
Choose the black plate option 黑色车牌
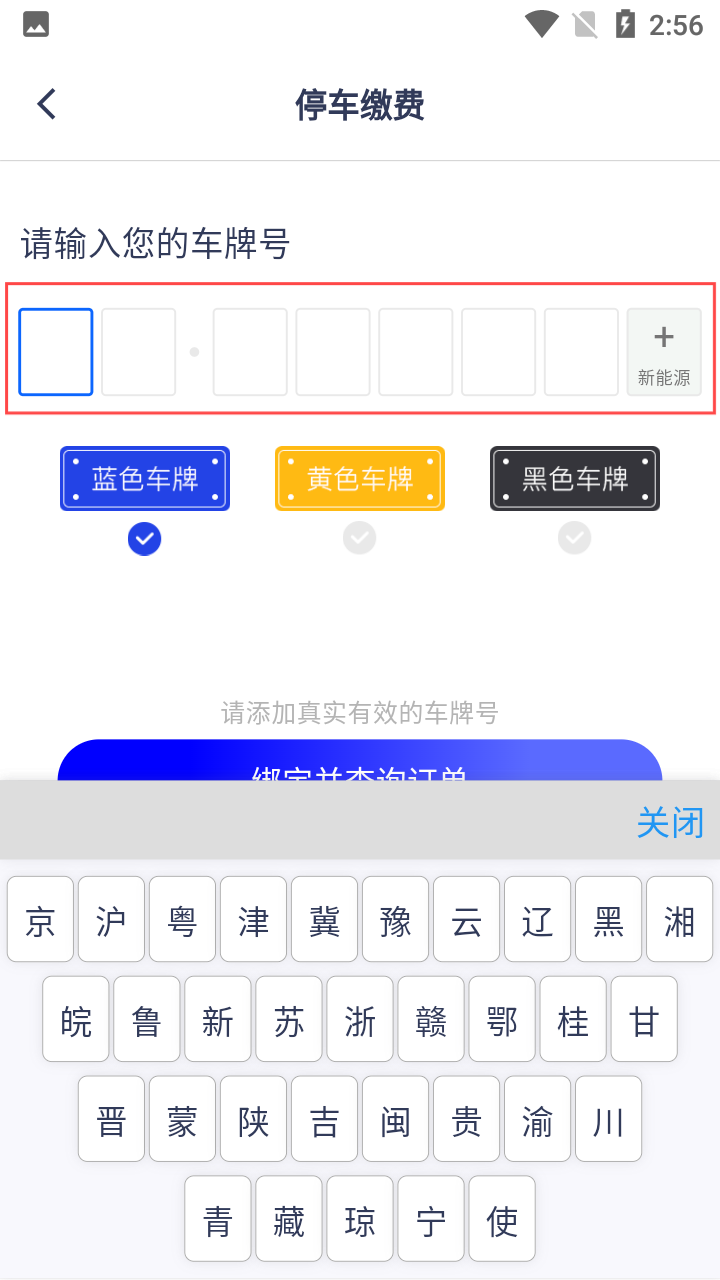point(575,479)
